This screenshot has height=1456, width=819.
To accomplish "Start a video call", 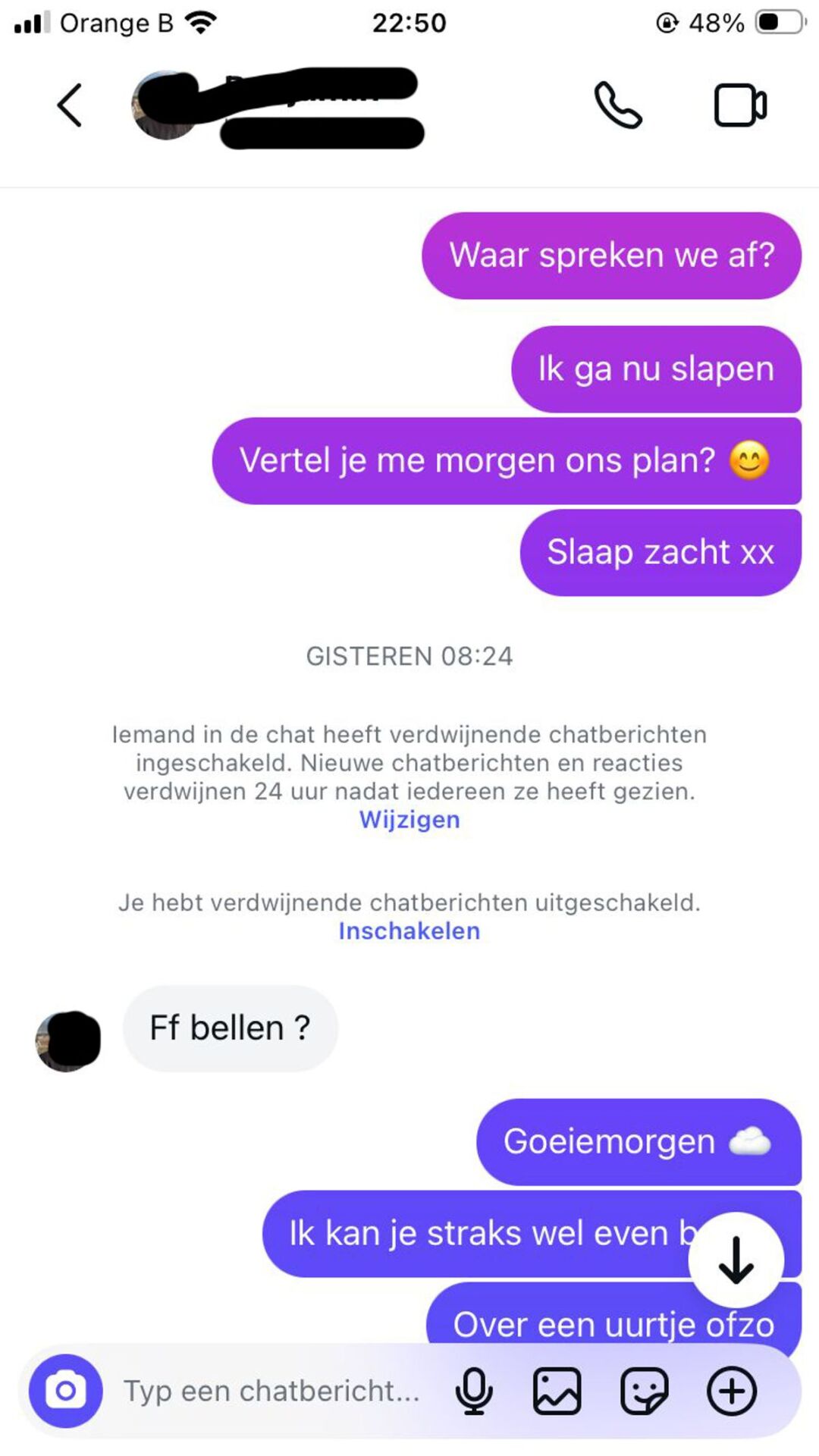I will [740, 105].
